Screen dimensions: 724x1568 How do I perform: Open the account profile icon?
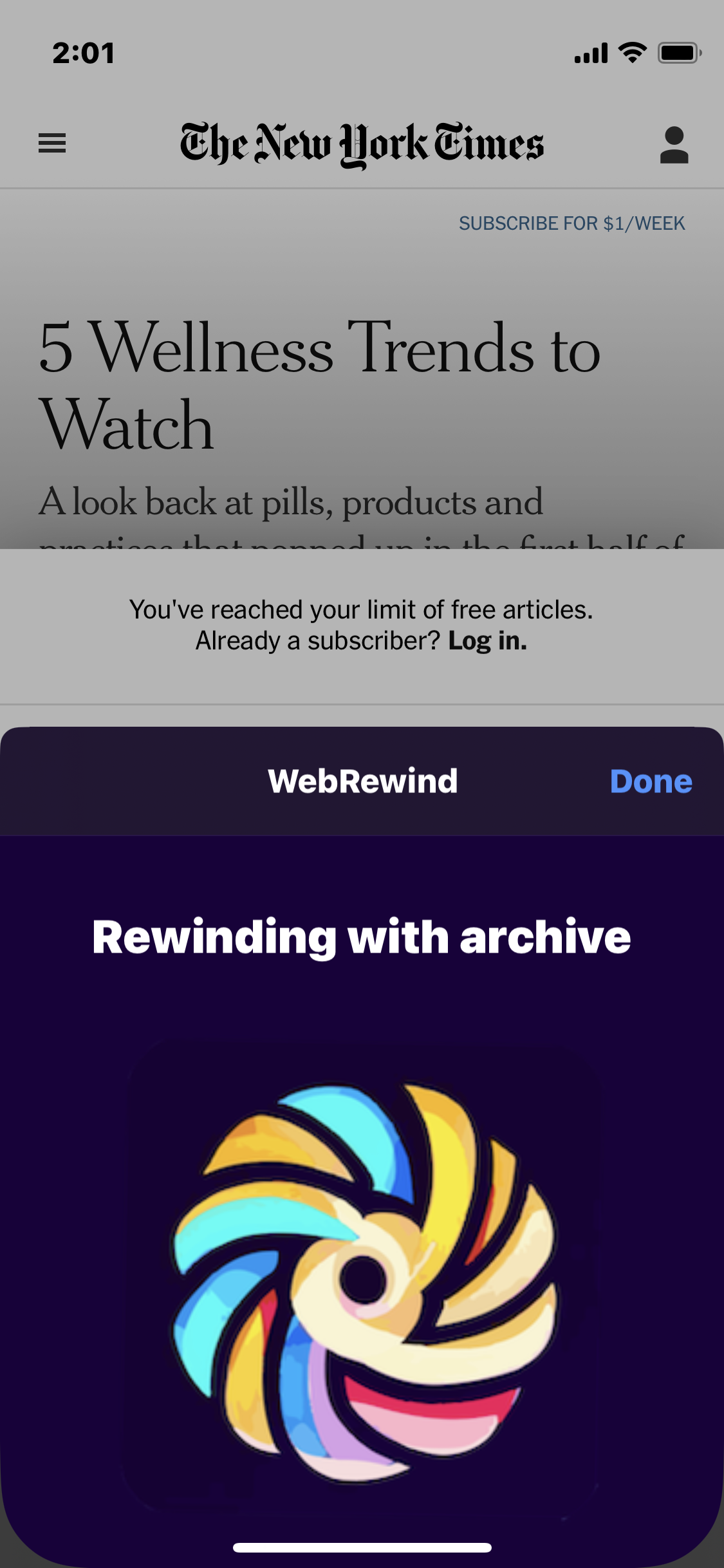tap(674, 145)
